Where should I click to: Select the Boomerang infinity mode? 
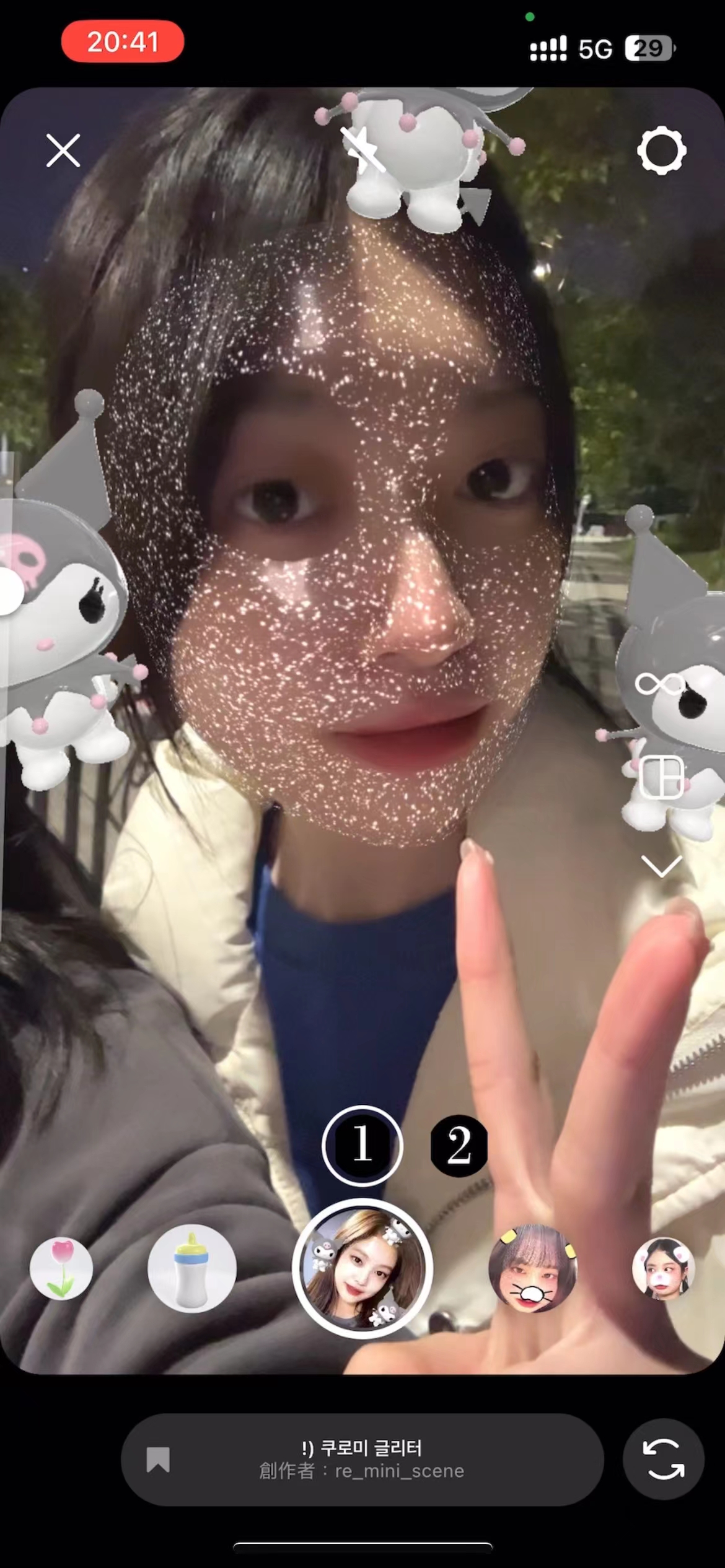(661, 684)
